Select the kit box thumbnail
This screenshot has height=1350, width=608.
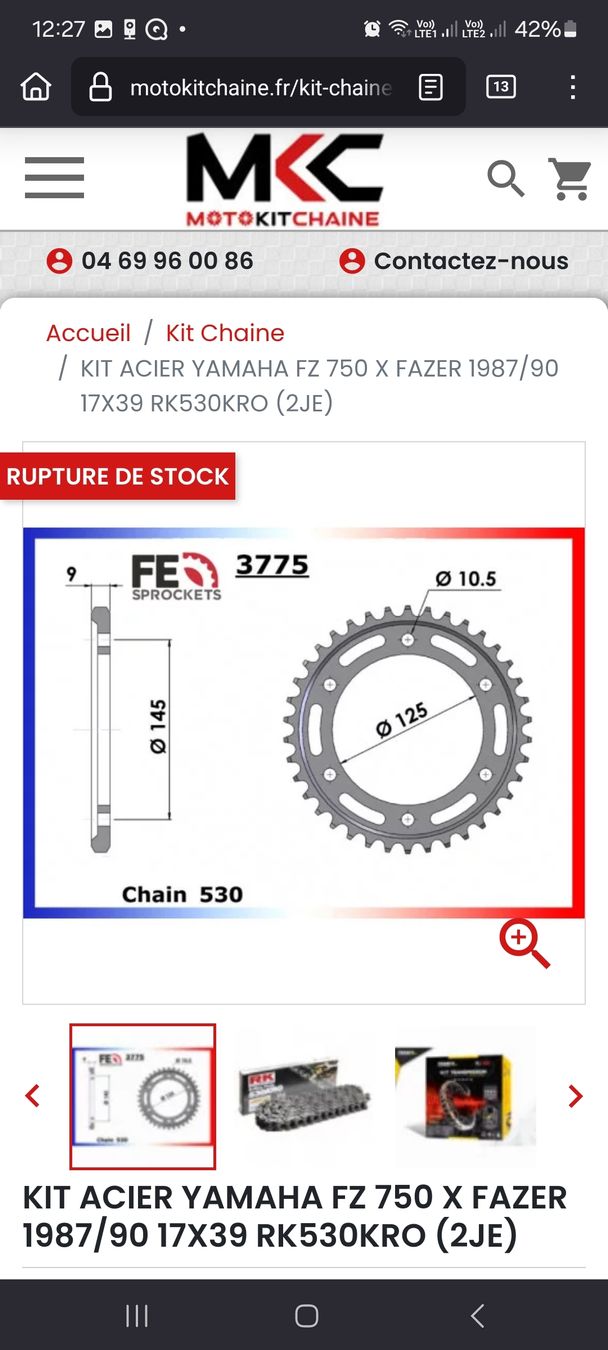coord(464,1096)
